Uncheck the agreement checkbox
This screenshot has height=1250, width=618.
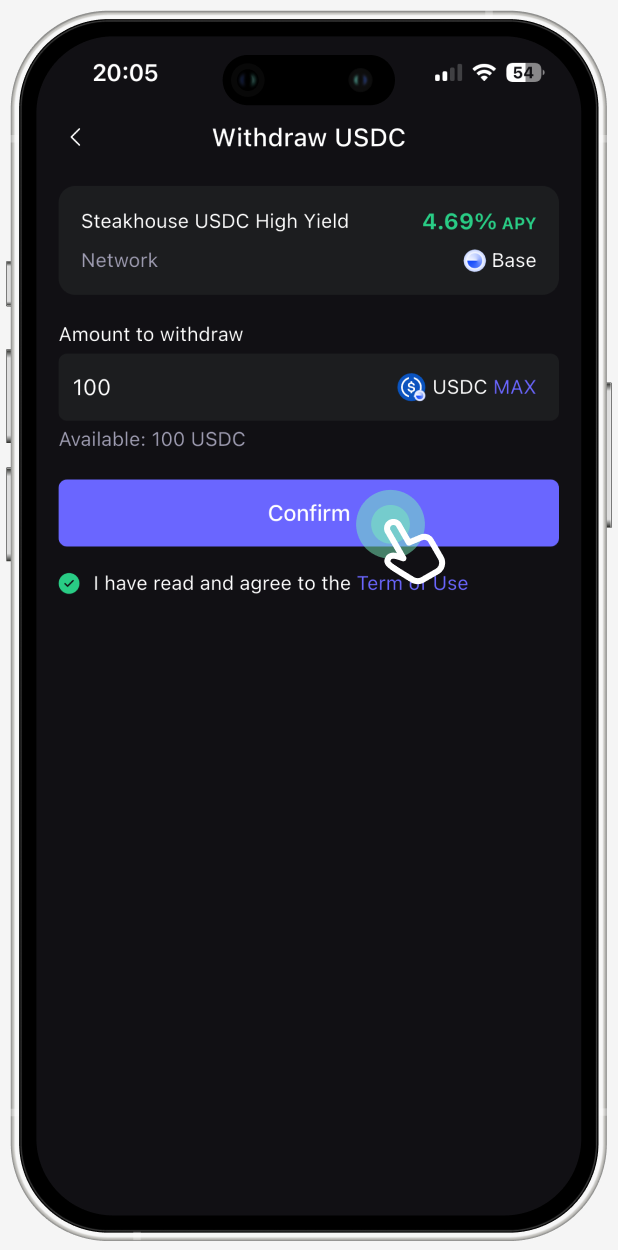tap(69, 583)
